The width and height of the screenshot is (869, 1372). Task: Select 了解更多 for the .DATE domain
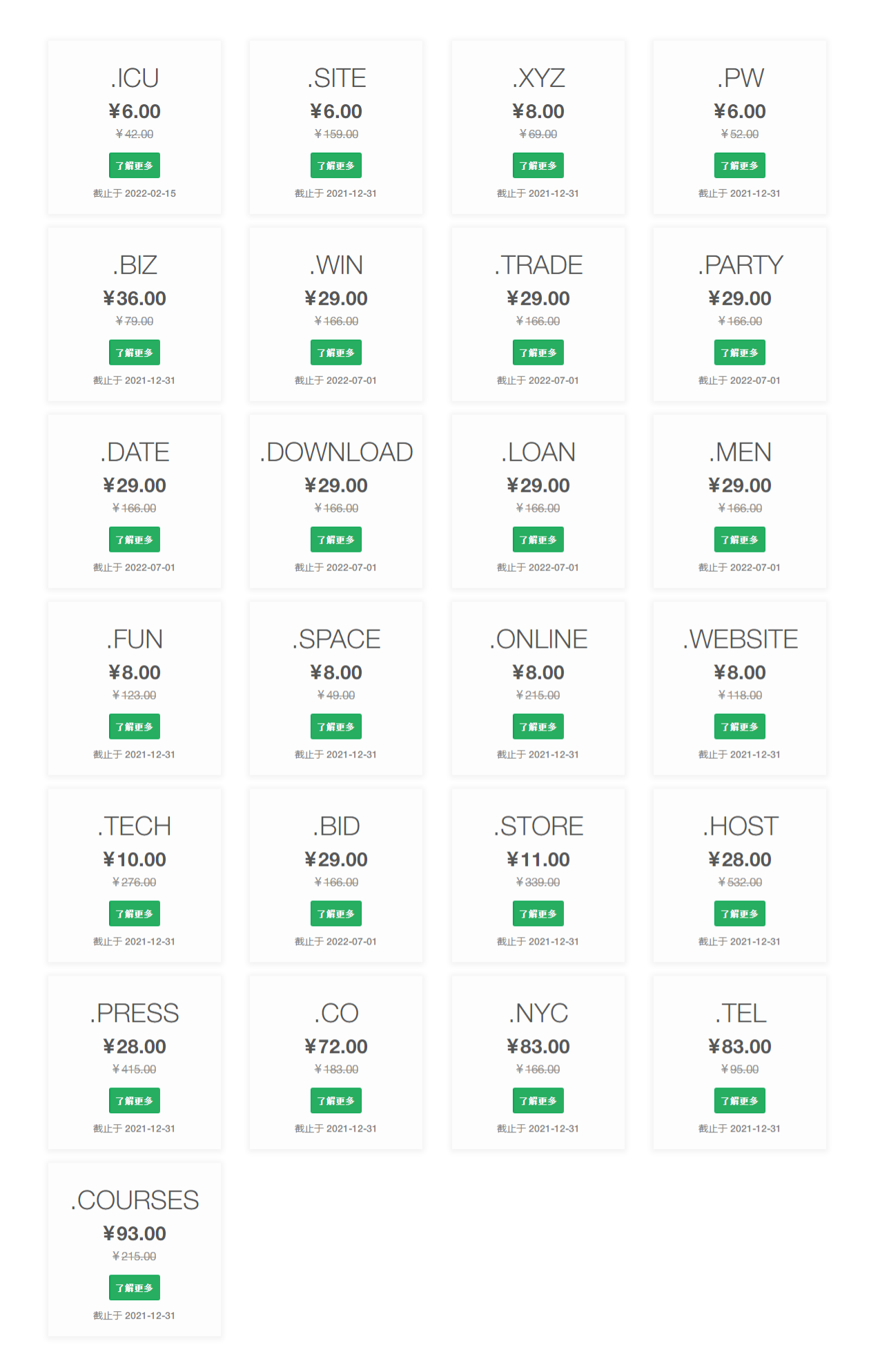pyautogui.click(x=134, y=540)
